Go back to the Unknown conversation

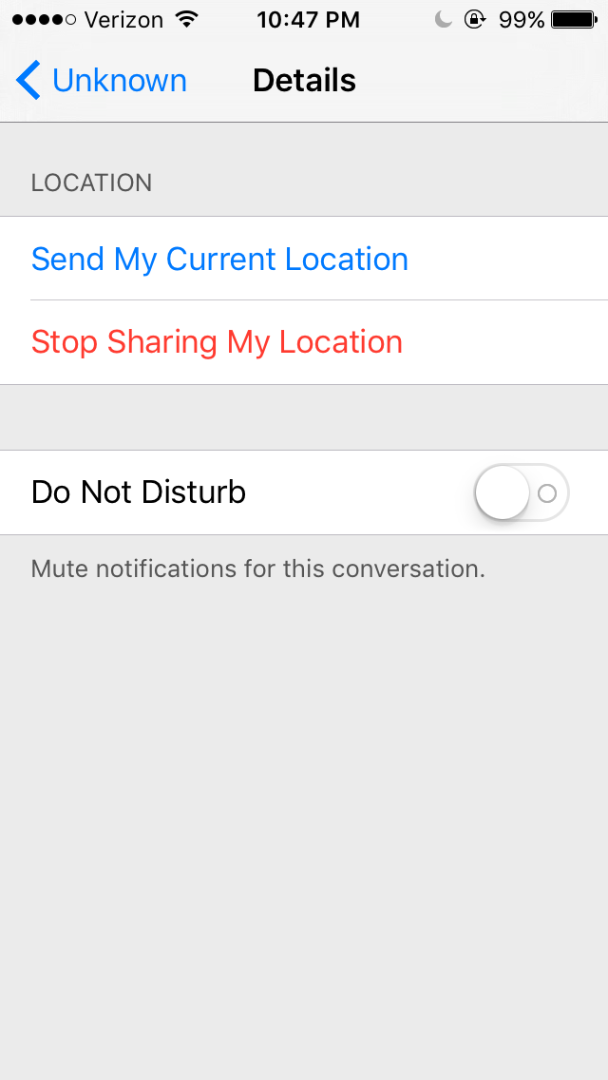[x=100, y=81]
